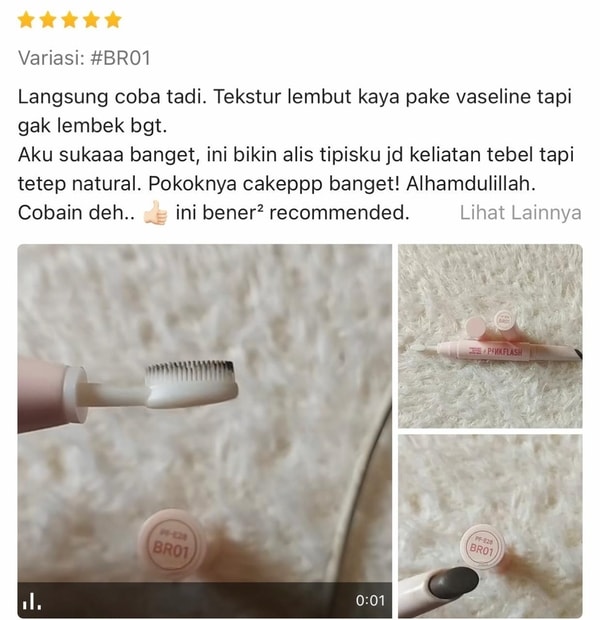Open the BR01 cap photo
The height and width of the screenshot is (620, 600).
pyautogui.click(x=490, y=525)
